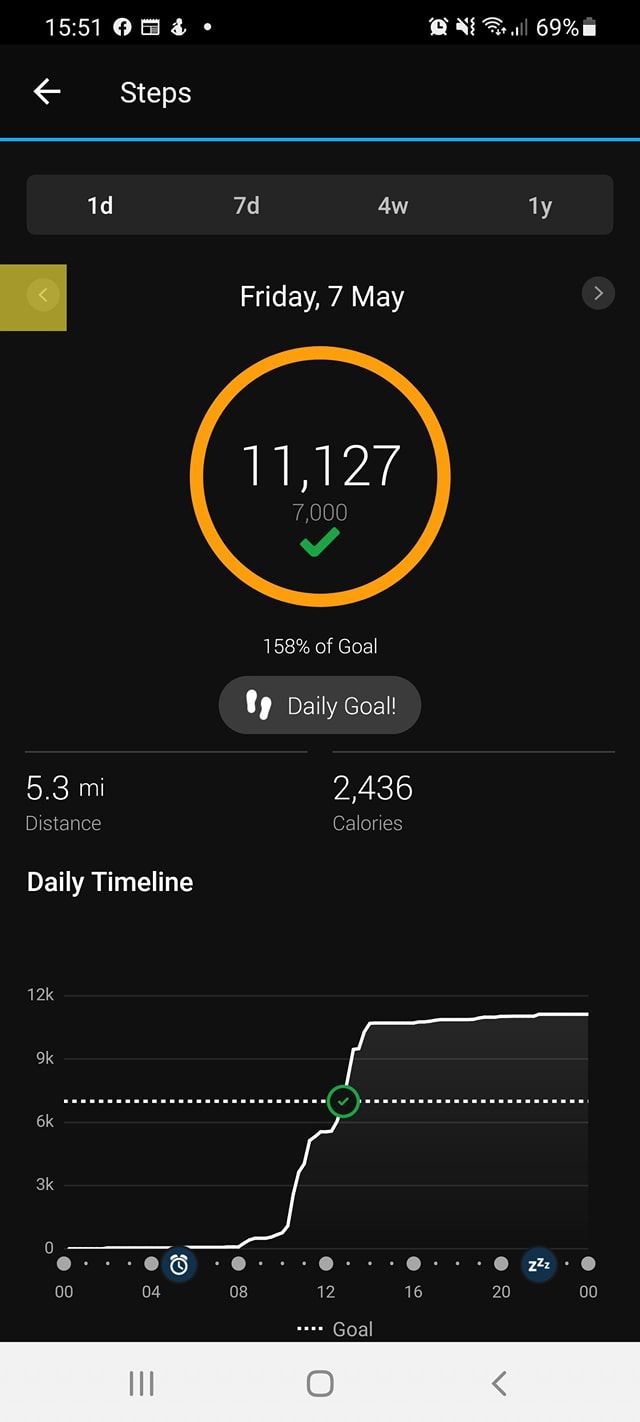Tap the goal reached checkmark on timeline

click(x=343, y=1102)
